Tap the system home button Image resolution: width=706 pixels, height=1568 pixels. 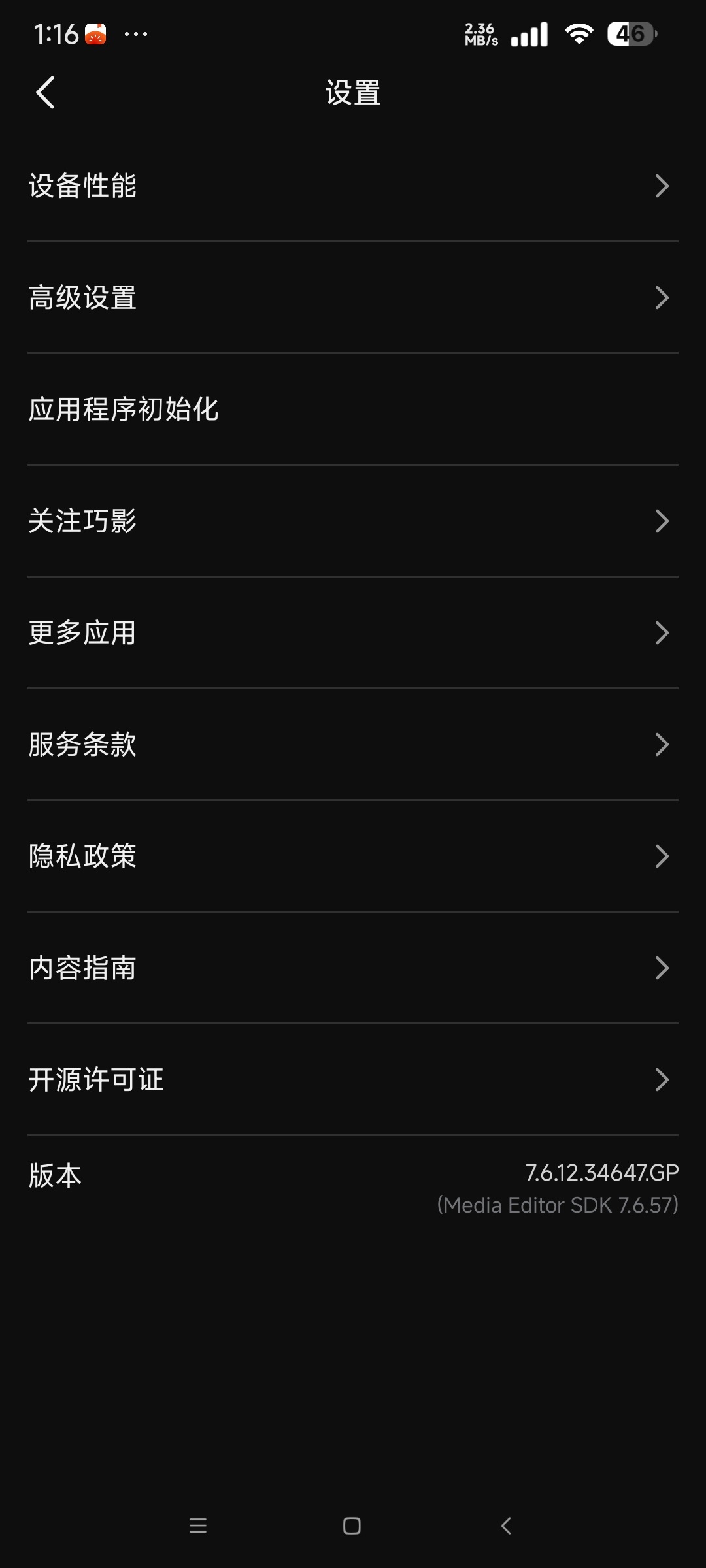click(352, 1526)
